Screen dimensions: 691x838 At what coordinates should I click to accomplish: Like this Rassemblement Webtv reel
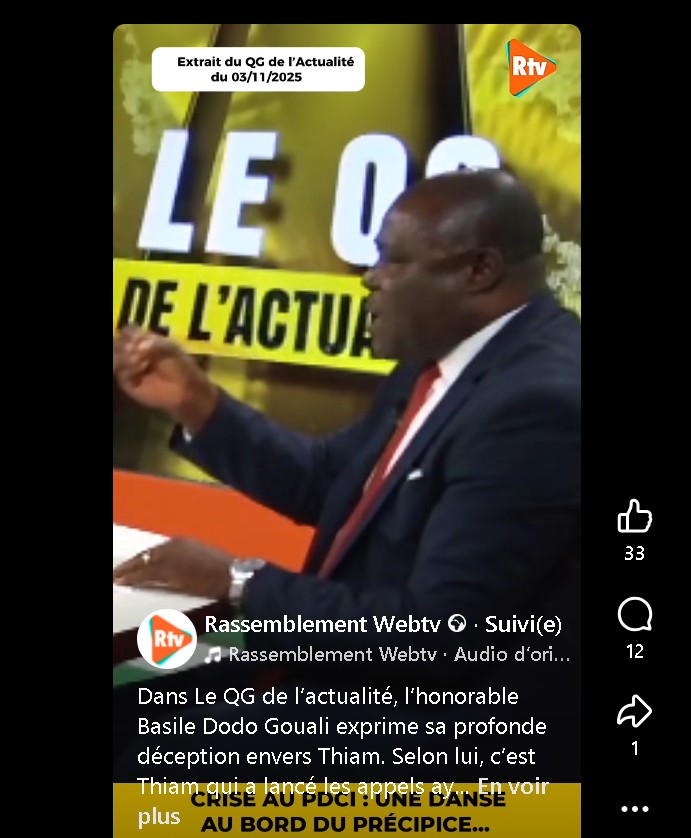(x=634, y=517)
